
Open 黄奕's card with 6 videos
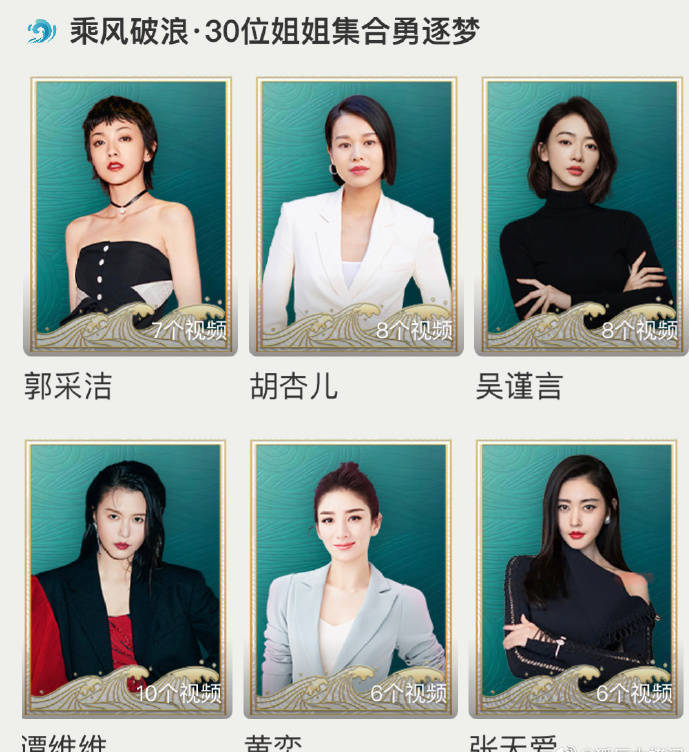(x=351, y=577)
